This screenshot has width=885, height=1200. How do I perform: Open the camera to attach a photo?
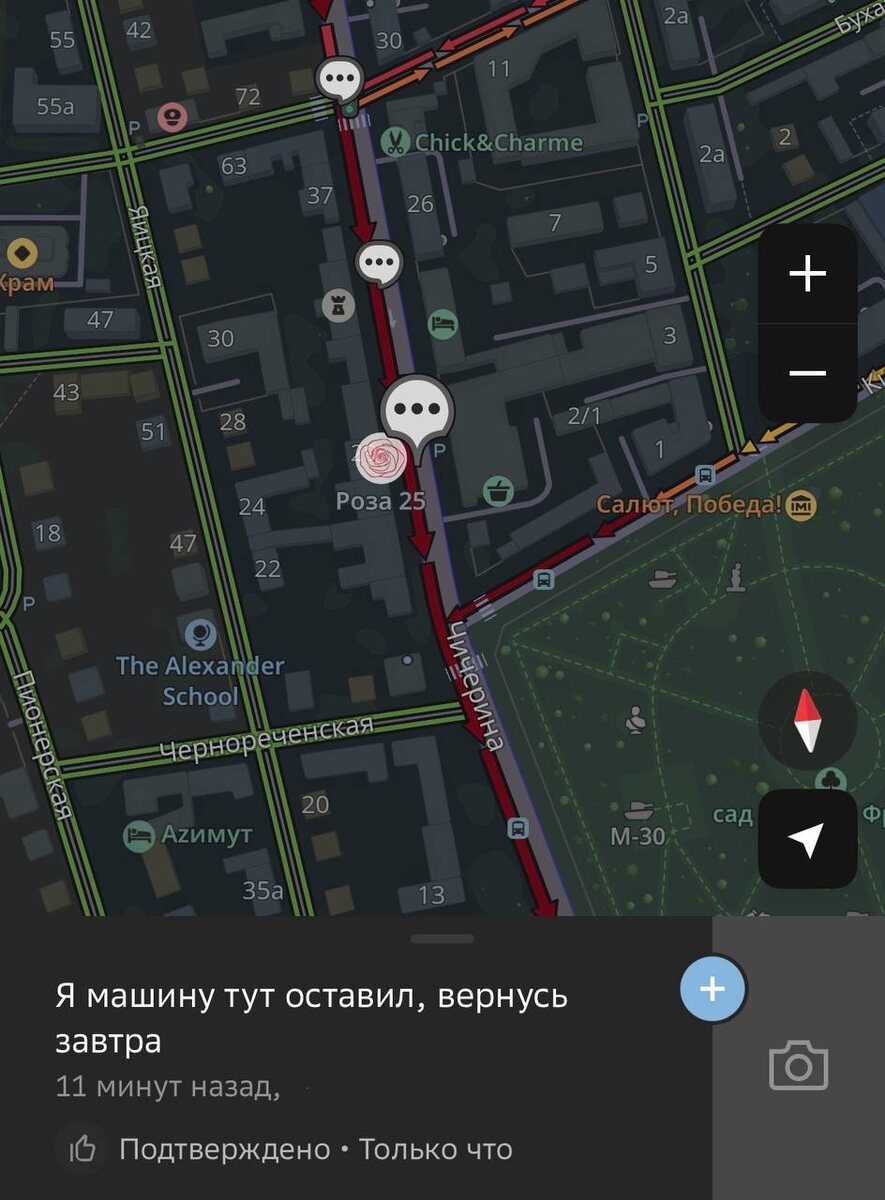point(798,1065)
